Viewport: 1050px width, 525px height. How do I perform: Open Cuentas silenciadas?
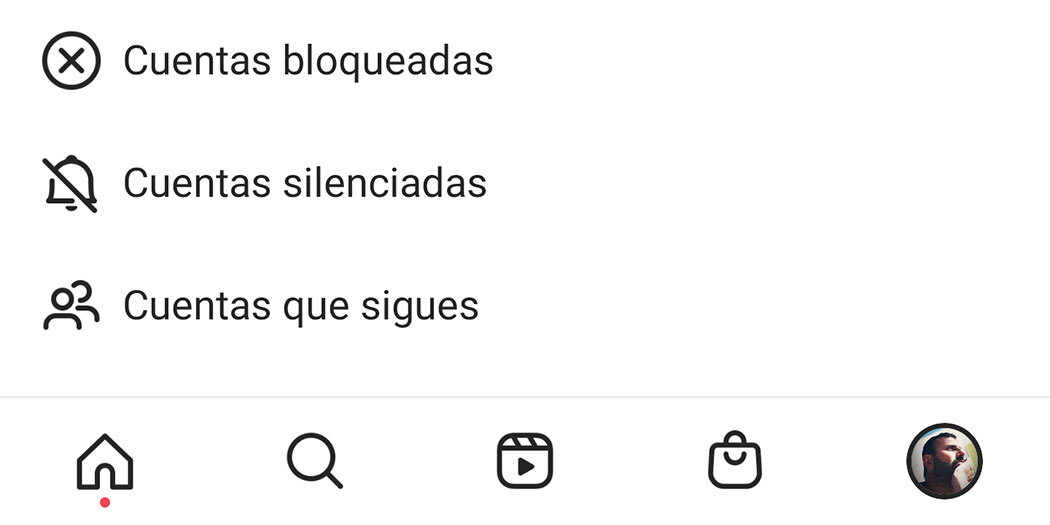click(x=304, y=183)
